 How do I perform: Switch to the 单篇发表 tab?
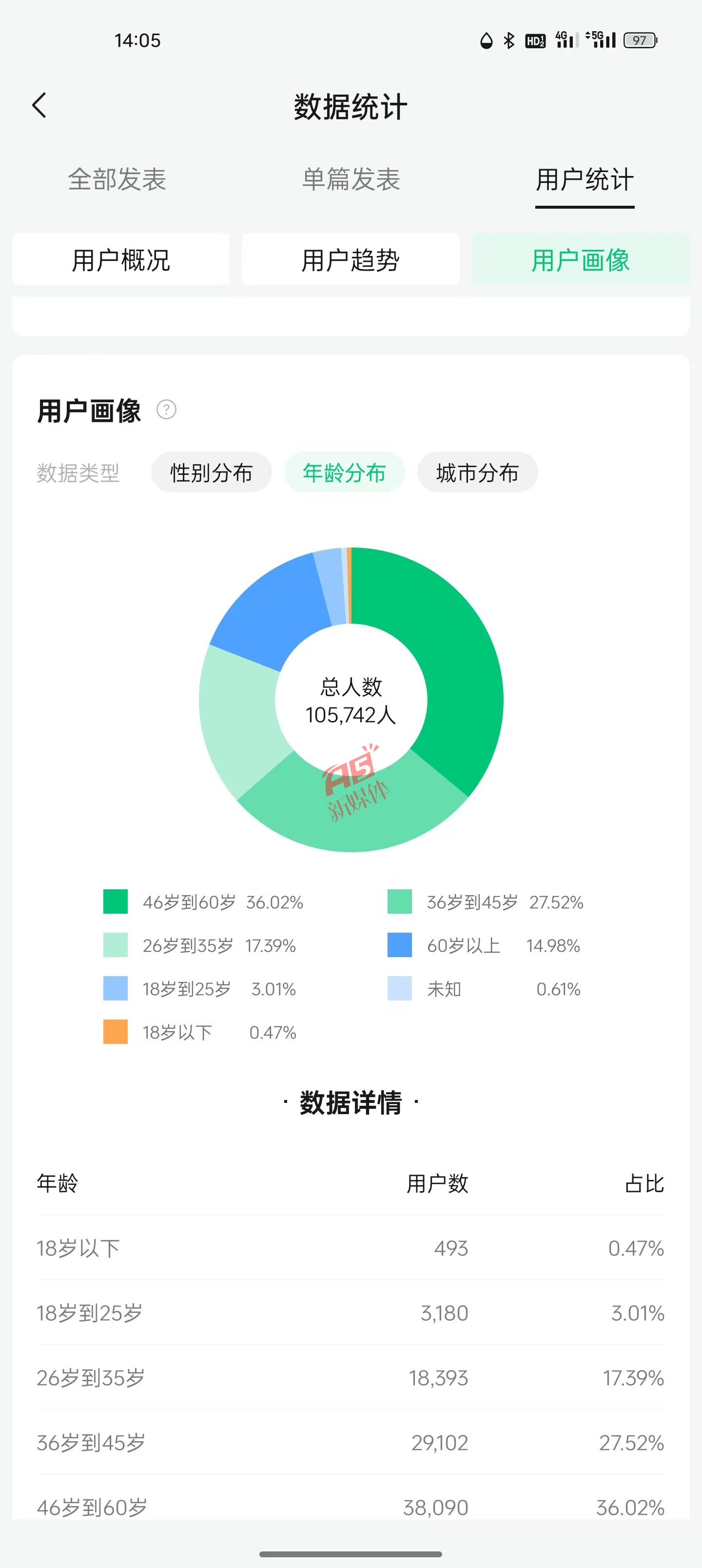(351, 179)
